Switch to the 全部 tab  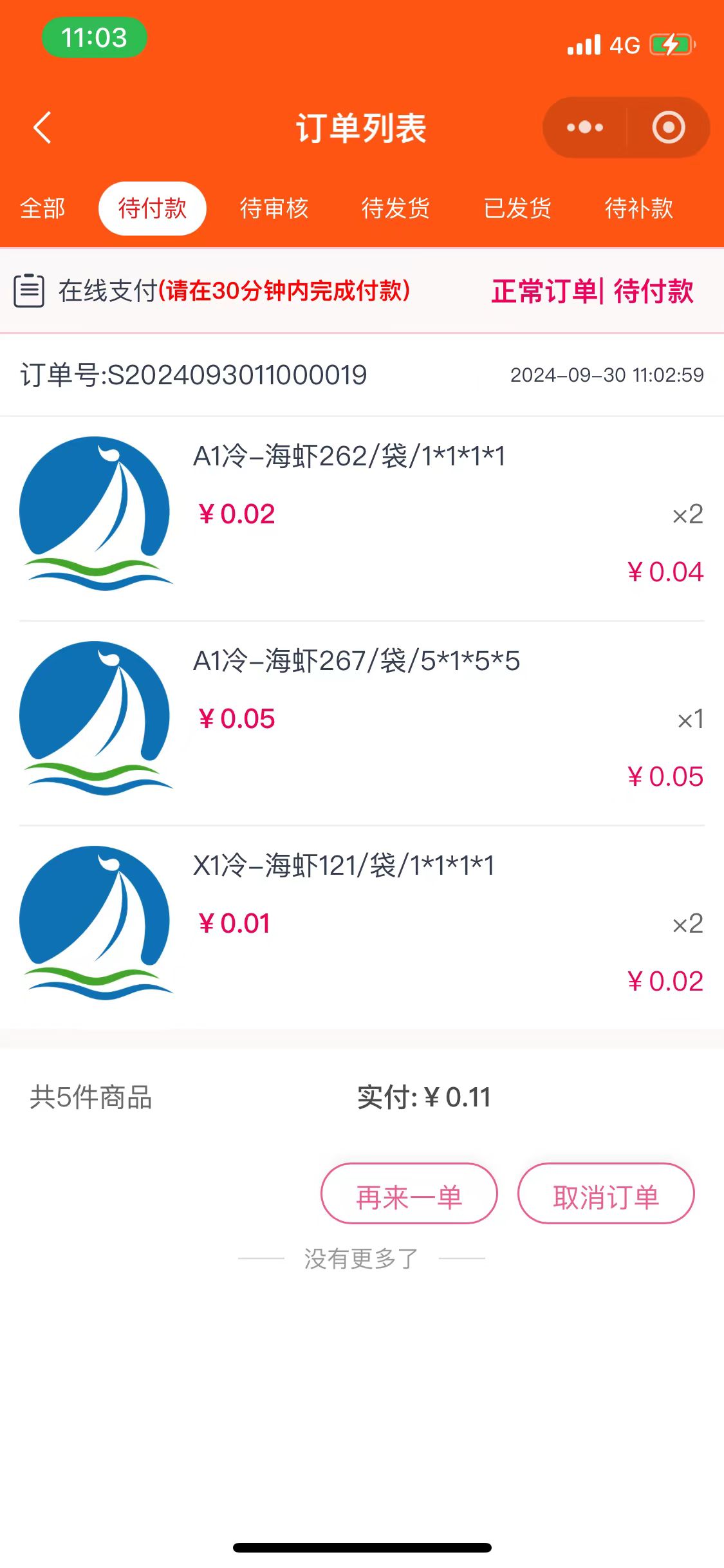point(42,209)
